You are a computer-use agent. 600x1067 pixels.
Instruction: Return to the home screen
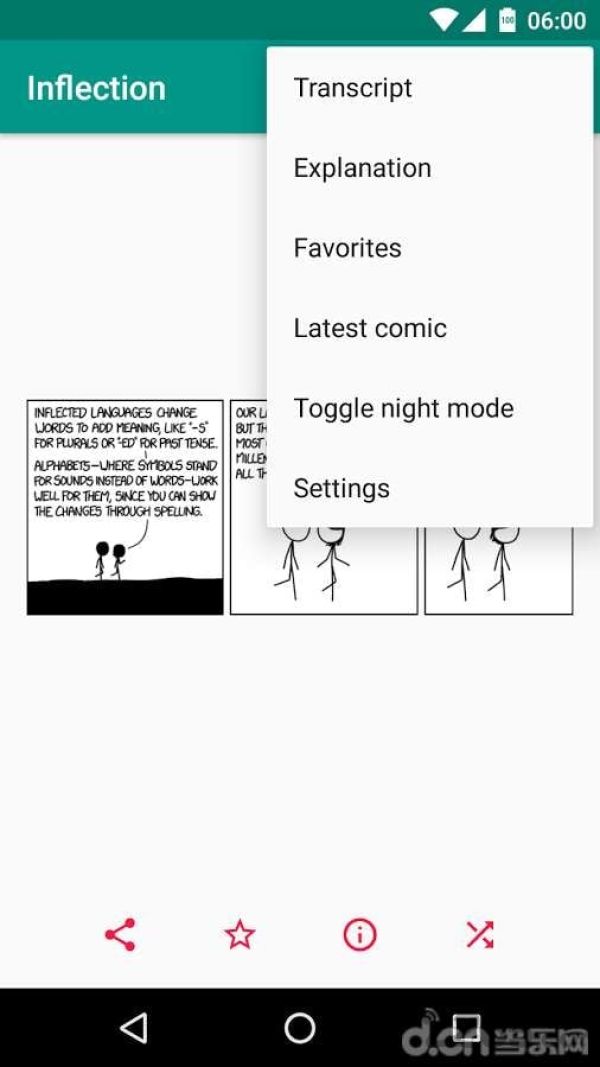point(299,1028)
